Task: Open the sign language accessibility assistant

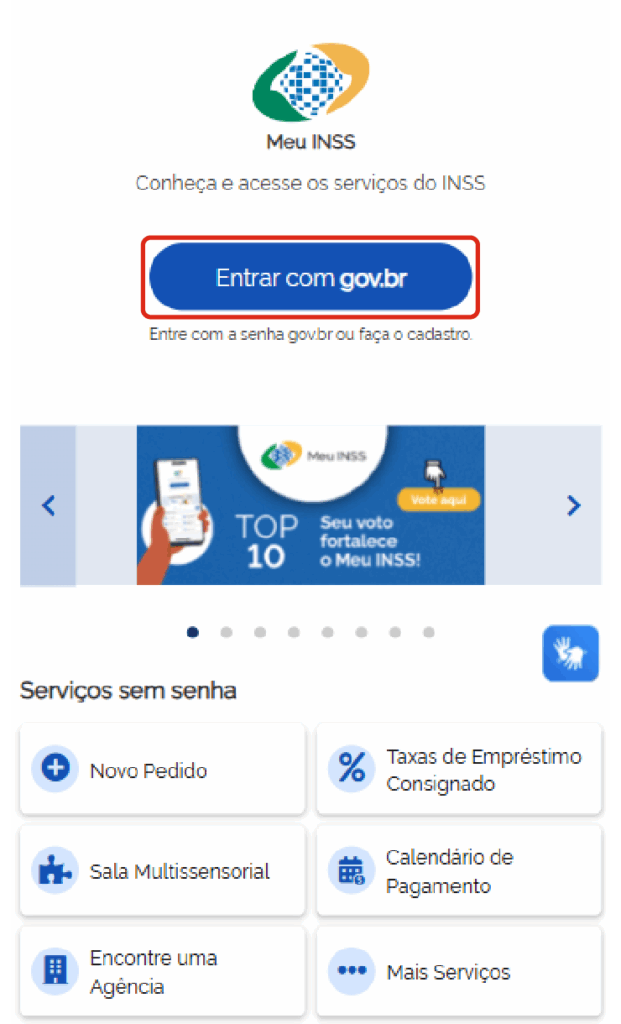Action: [x=570, y=654]
